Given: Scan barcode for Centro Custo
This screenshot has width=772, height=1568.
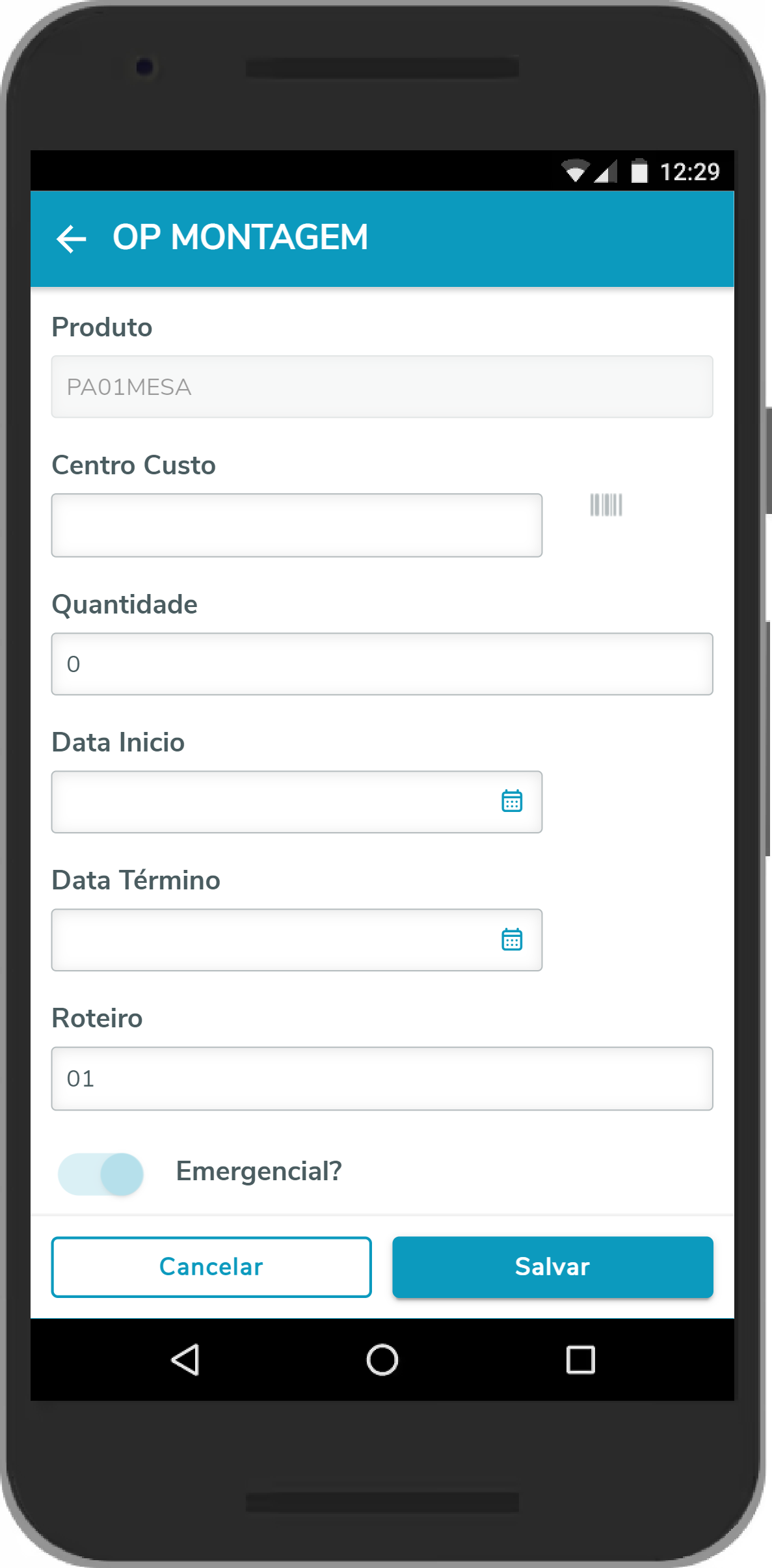Looking at the screenshot, I should pos(606,505).
